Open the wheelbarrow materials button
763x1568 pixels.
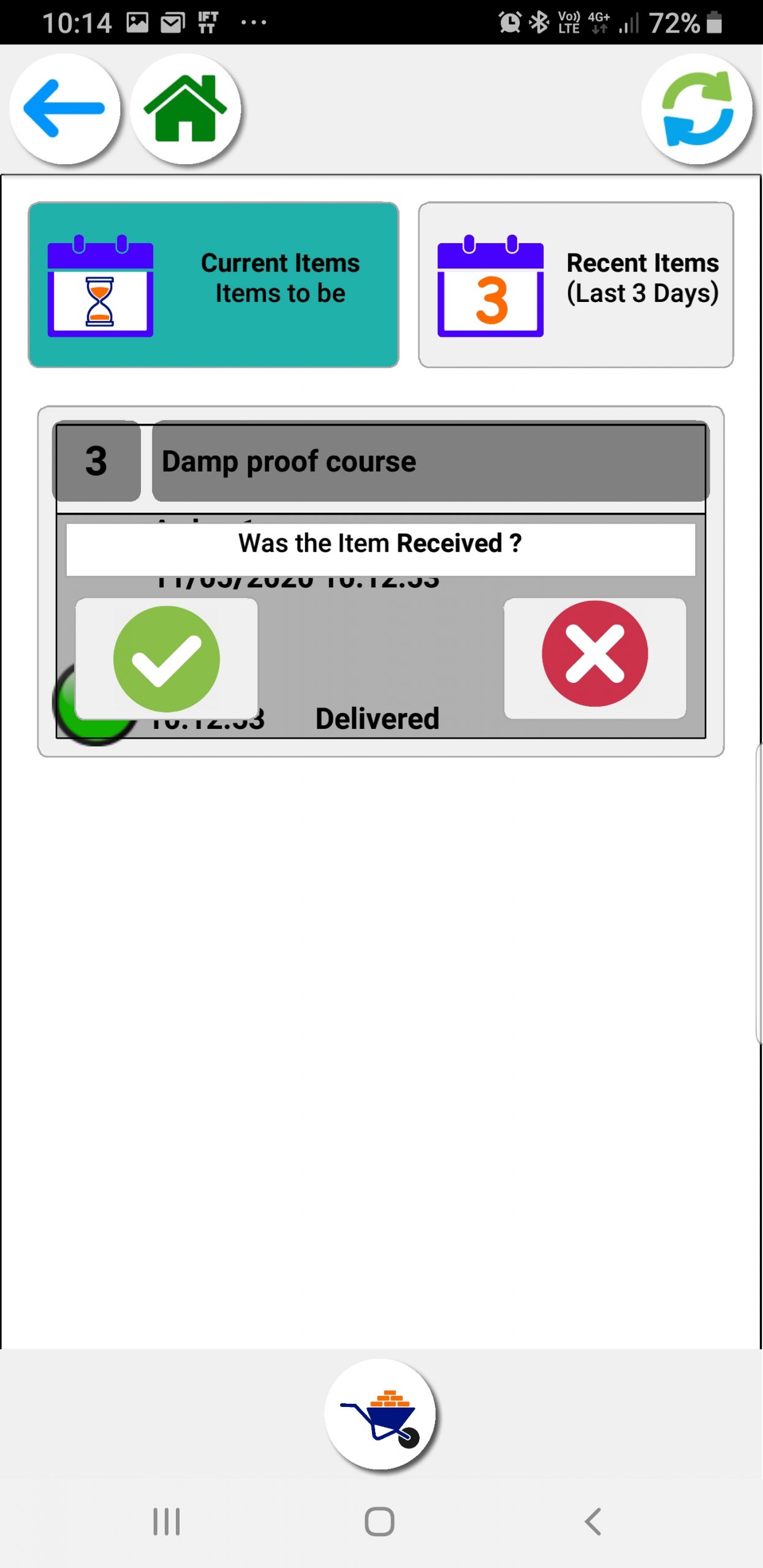tap(380, 1414)
